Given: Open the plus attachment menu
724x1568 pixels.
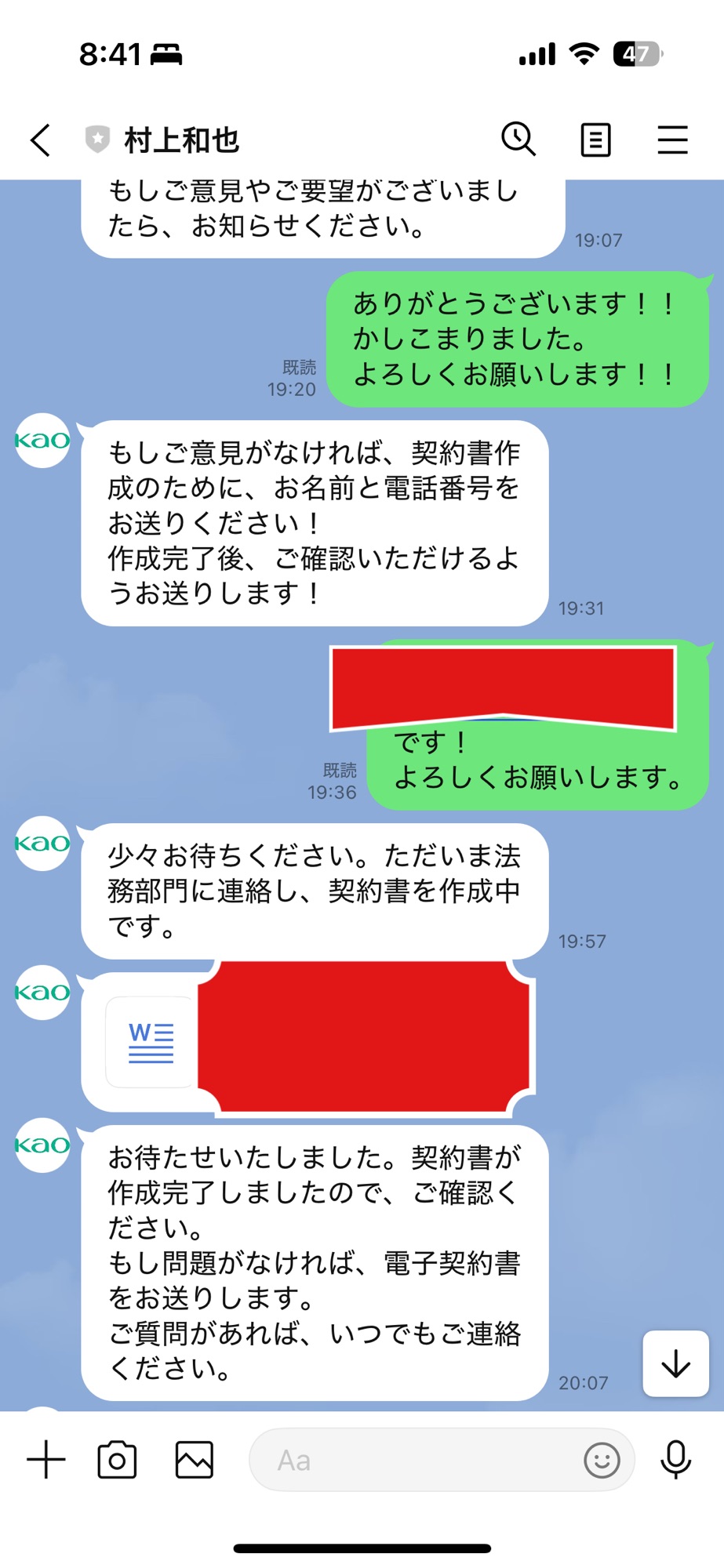Looking at the screenshot, I should point(46,1460).
